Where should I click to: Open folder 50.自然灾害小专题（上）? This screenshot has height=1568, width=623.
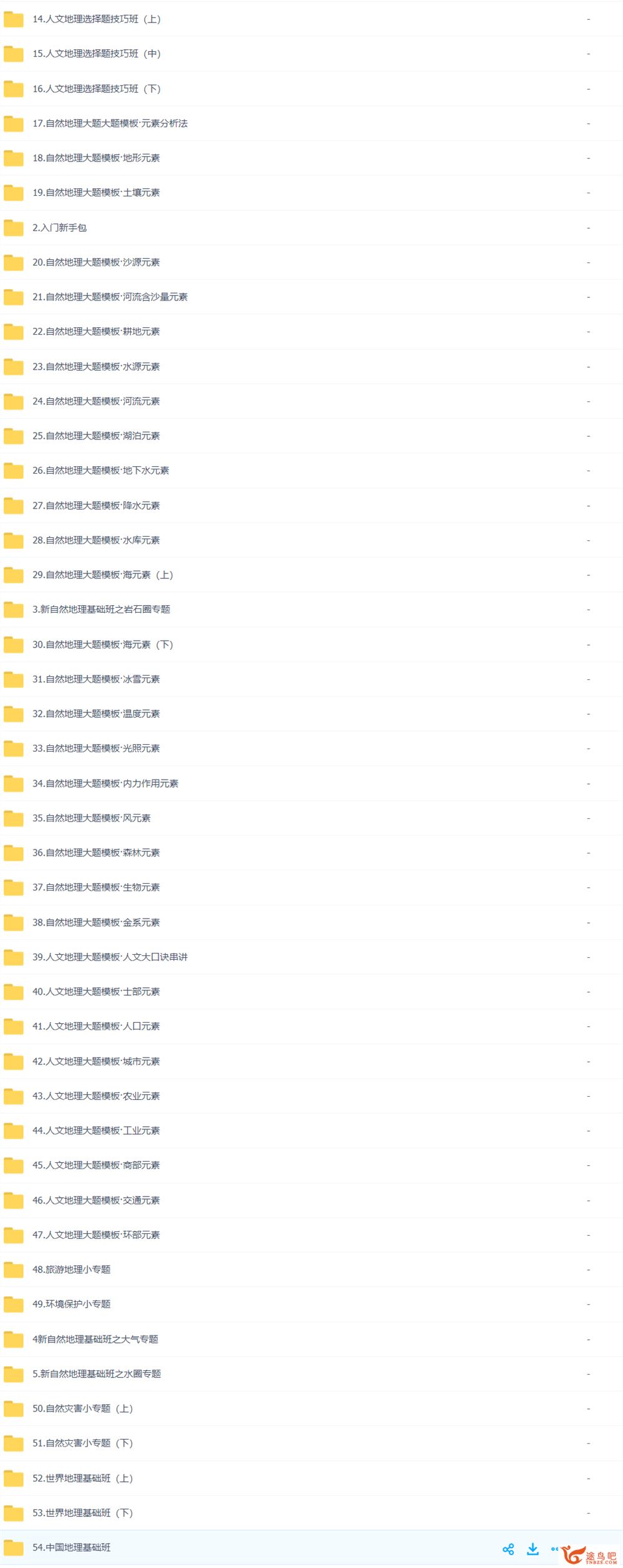click(x=83, y=1408)
